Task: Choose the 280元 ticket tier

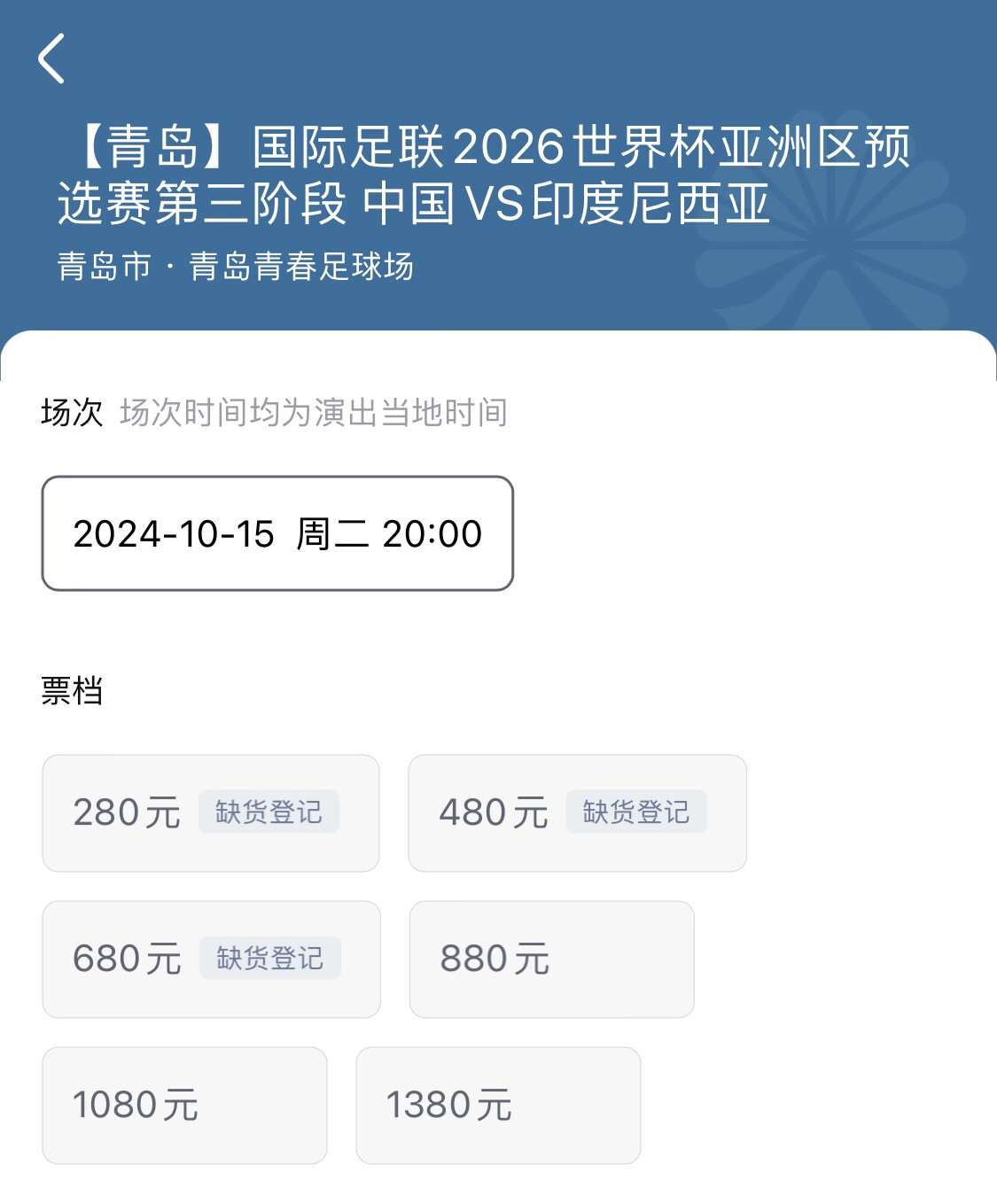Action: pos(211,813)
